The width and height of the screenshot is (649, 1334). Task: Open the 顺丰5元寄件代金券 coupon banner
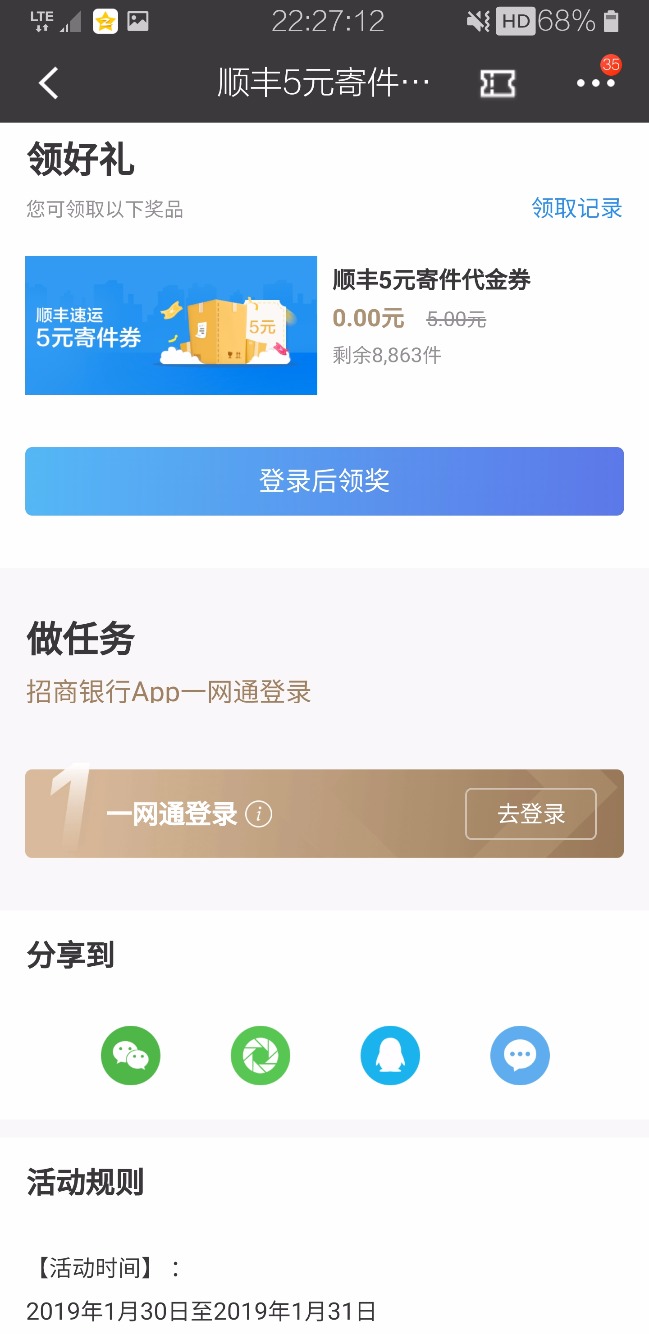(171, 325)
